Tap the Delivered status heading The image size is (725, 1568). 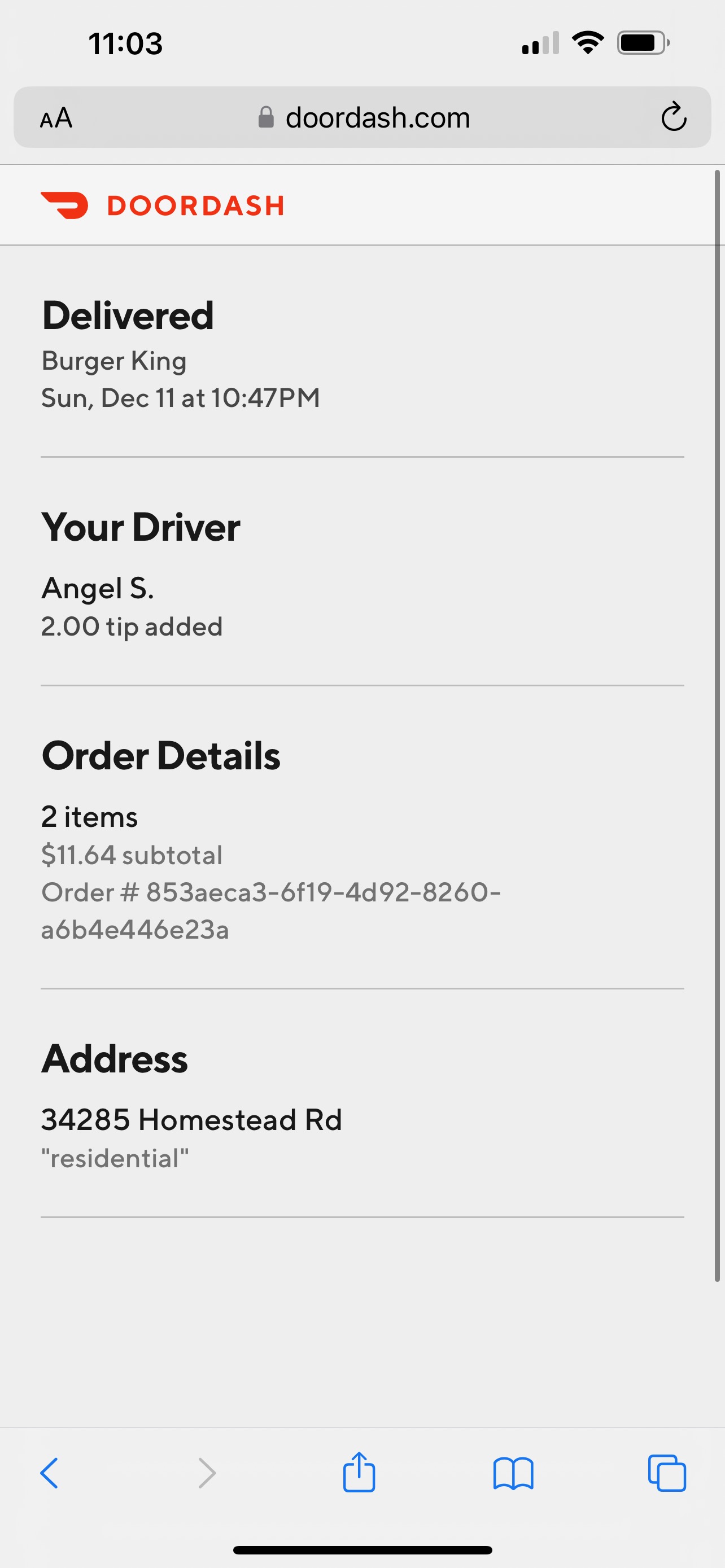click(126, 315)
